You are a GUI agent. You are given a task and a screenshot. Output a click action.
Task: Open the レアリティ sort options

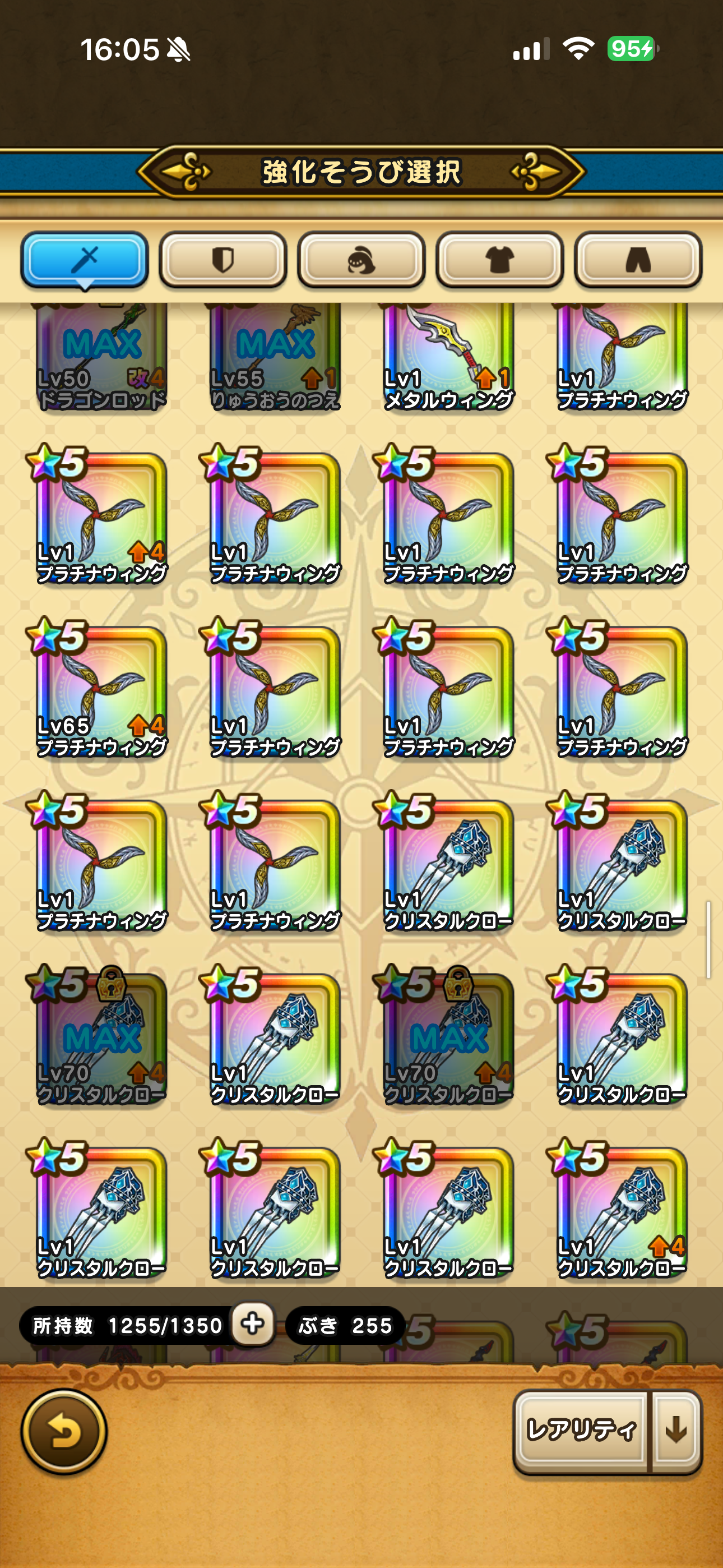click(x=581, y=1430)
